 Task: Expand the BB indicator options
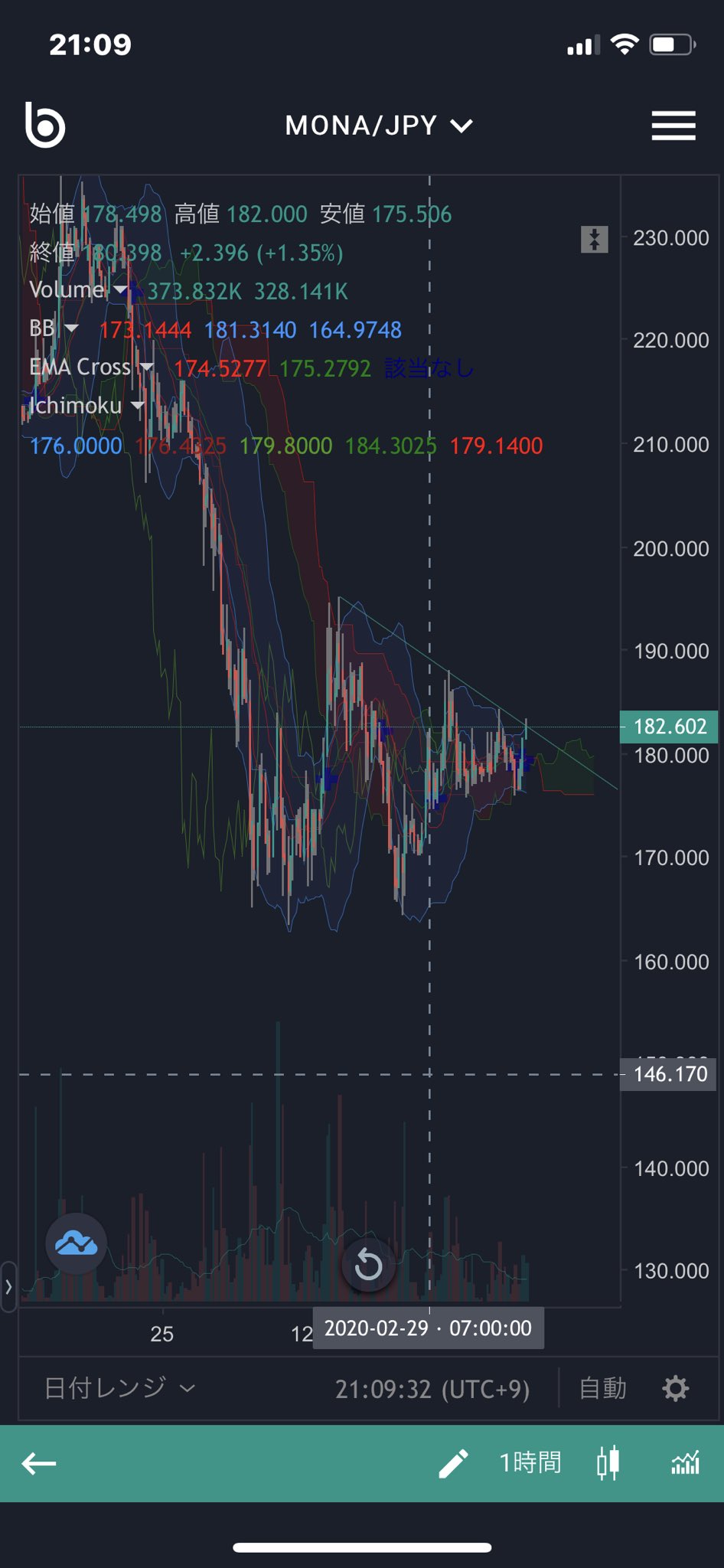(71, 328)
